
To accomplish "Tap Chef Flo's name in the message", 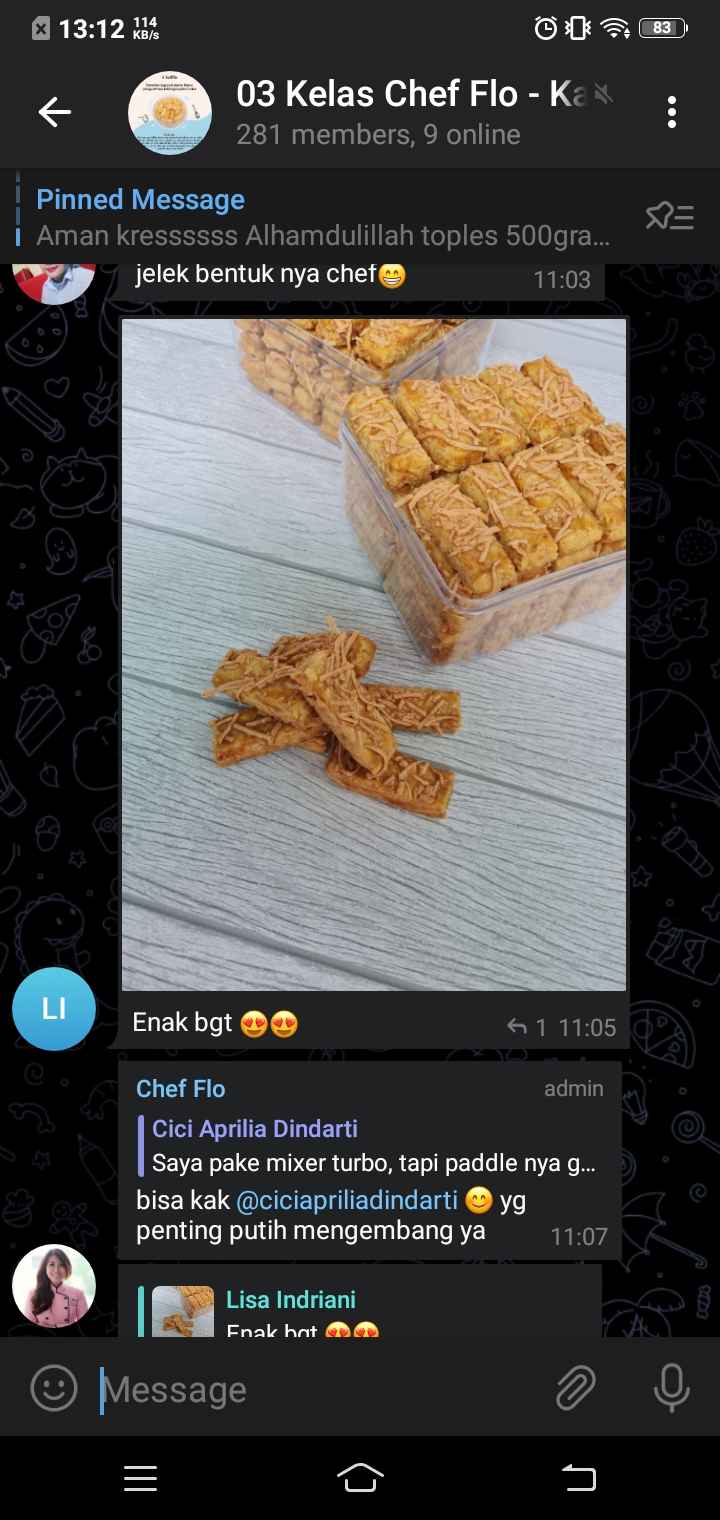I will click(x=180, y=1089).
